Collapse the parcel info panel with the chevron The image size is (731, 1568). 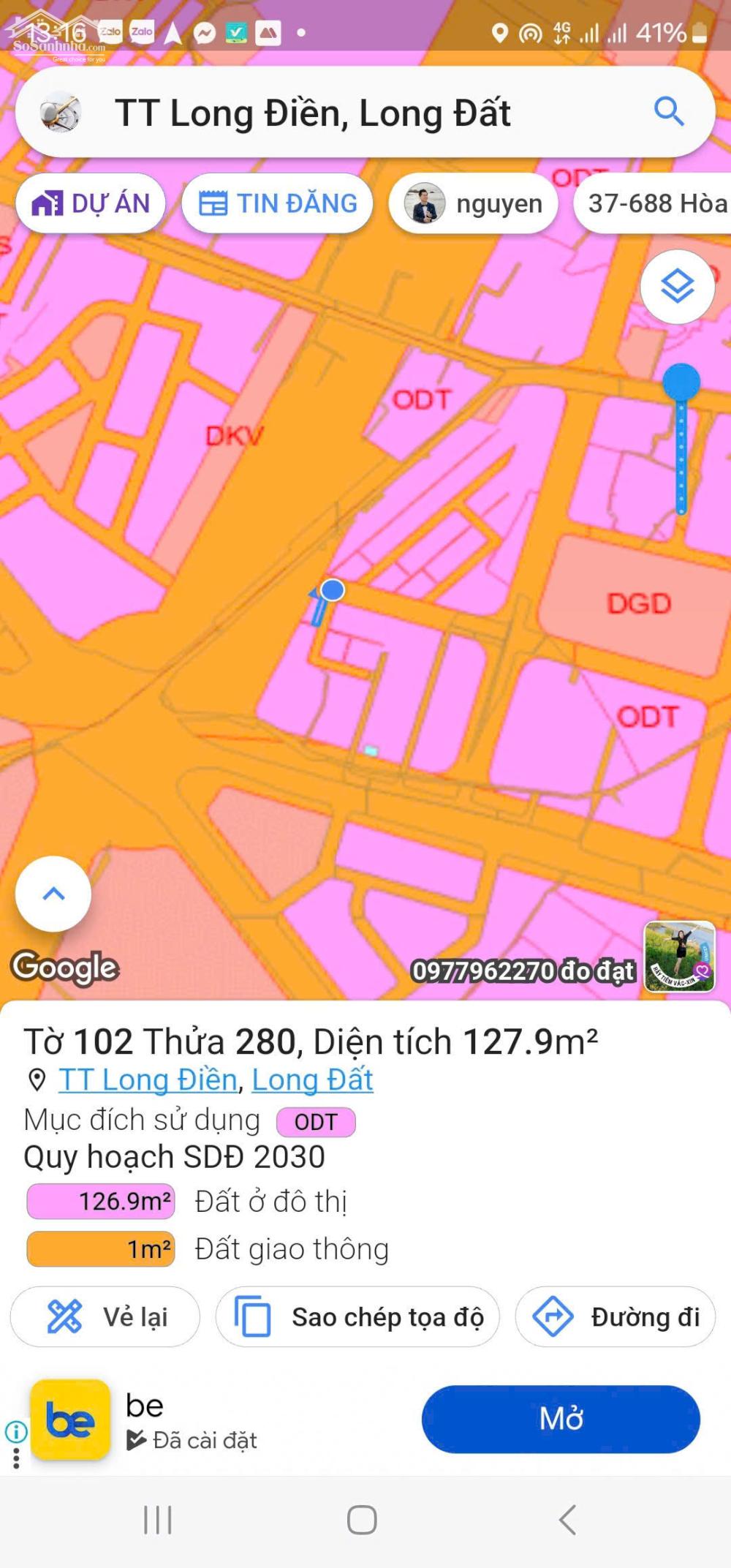pyautogui.click(x=53, y=892)
